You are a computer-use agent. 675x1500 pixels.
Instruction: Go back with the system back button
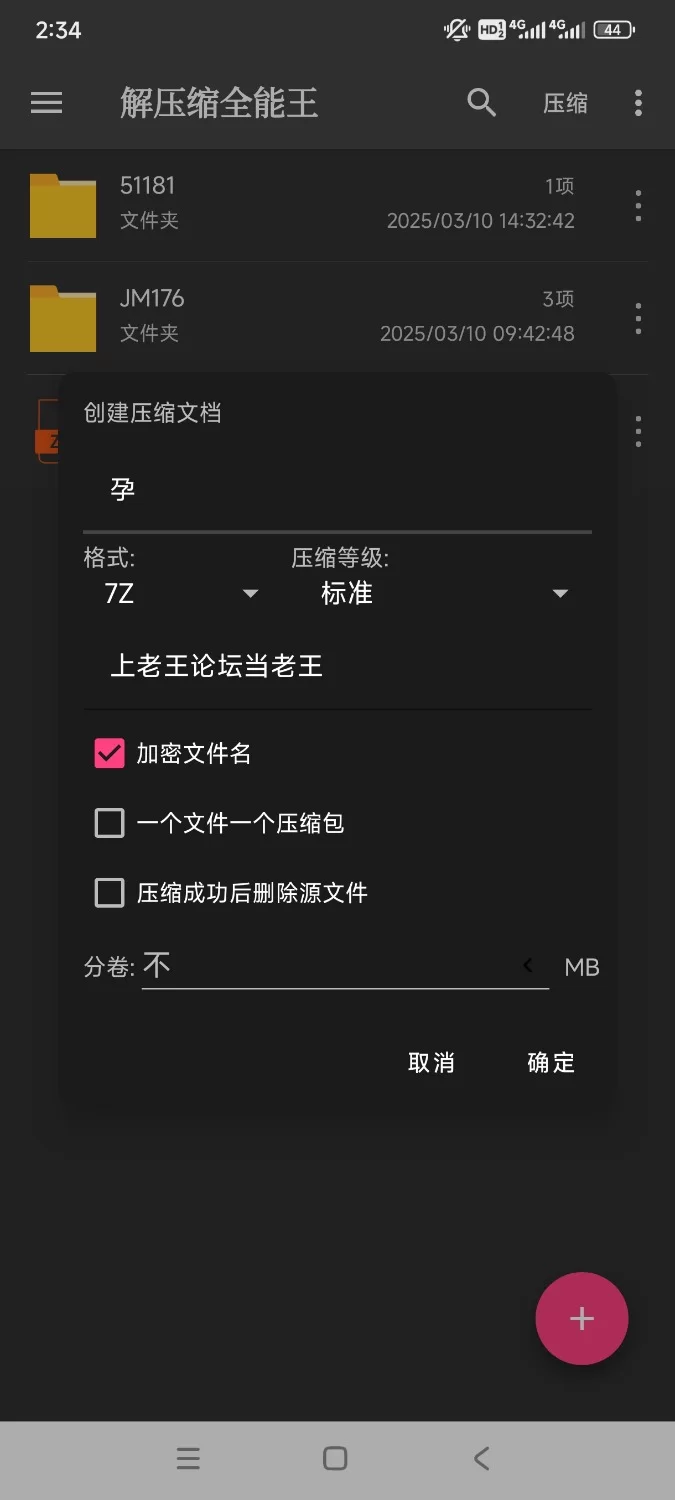(481, 1459)
